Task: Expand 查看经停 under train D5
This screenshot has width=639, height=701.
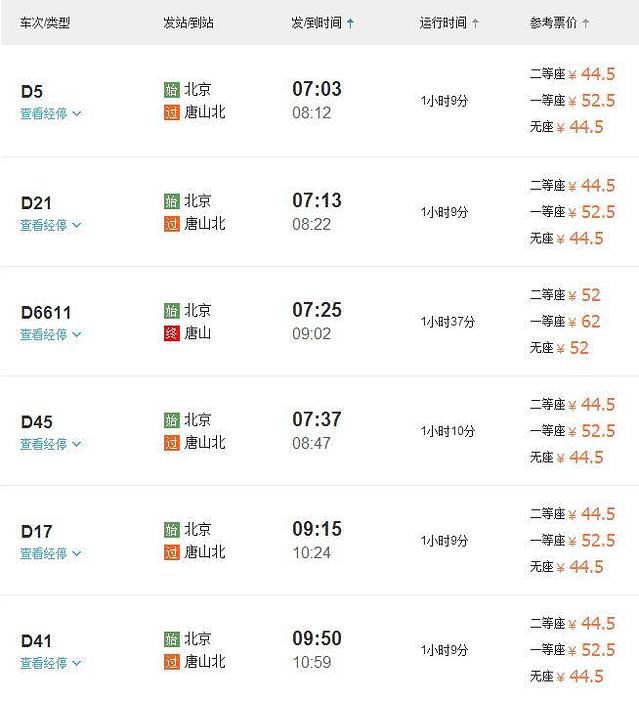Action: [50, 114]
